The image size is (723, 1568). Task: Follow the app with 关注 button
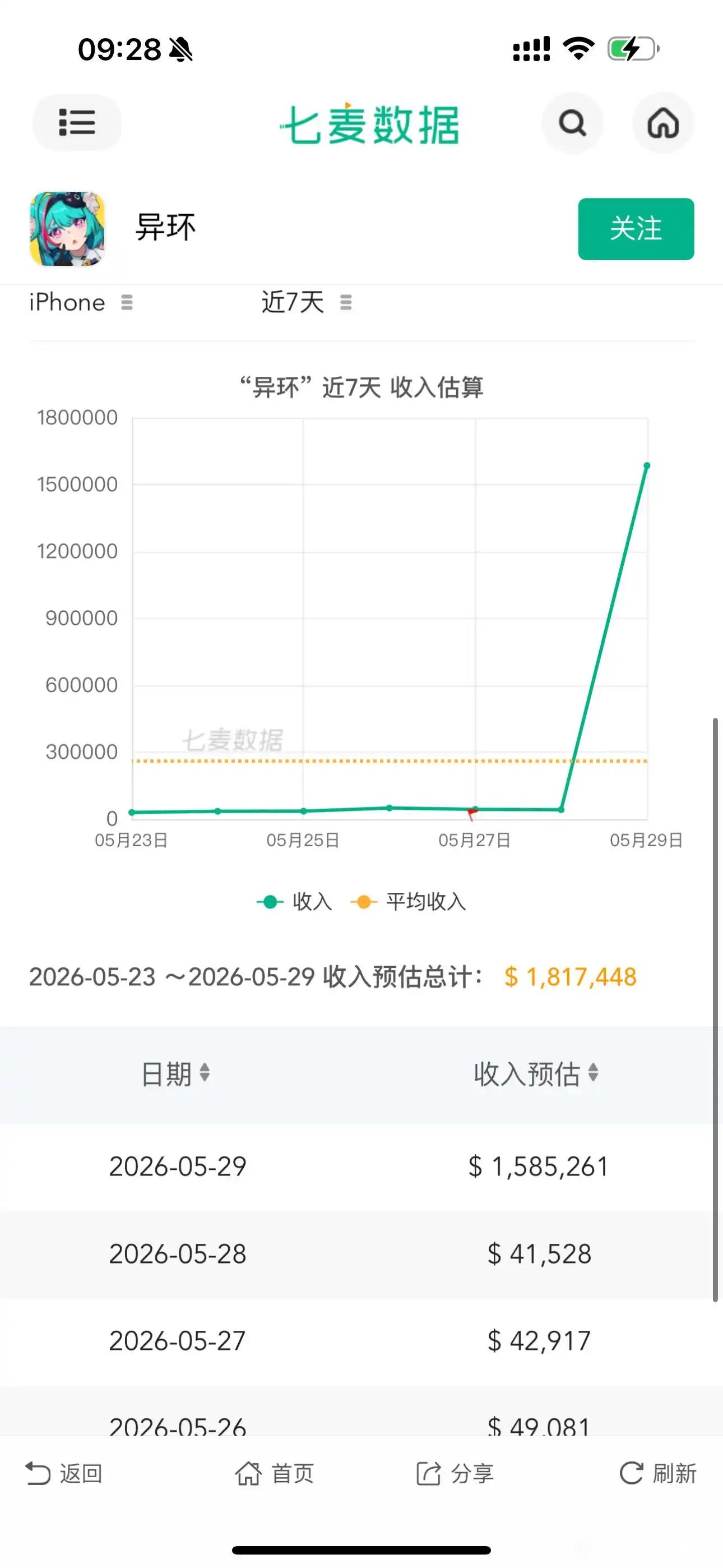coord(636,229)
